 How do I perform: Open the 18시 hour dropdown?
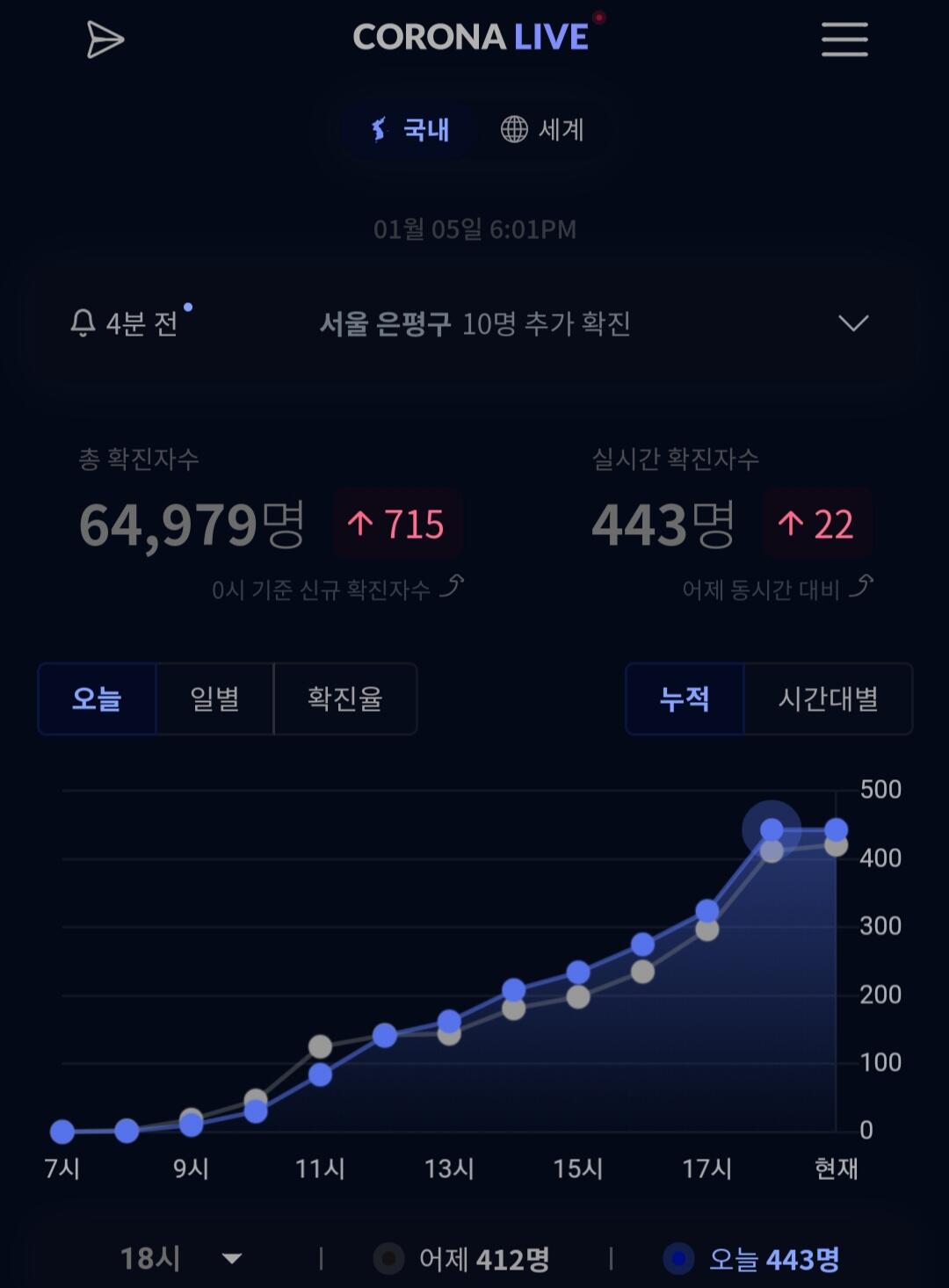point(181,1259)
